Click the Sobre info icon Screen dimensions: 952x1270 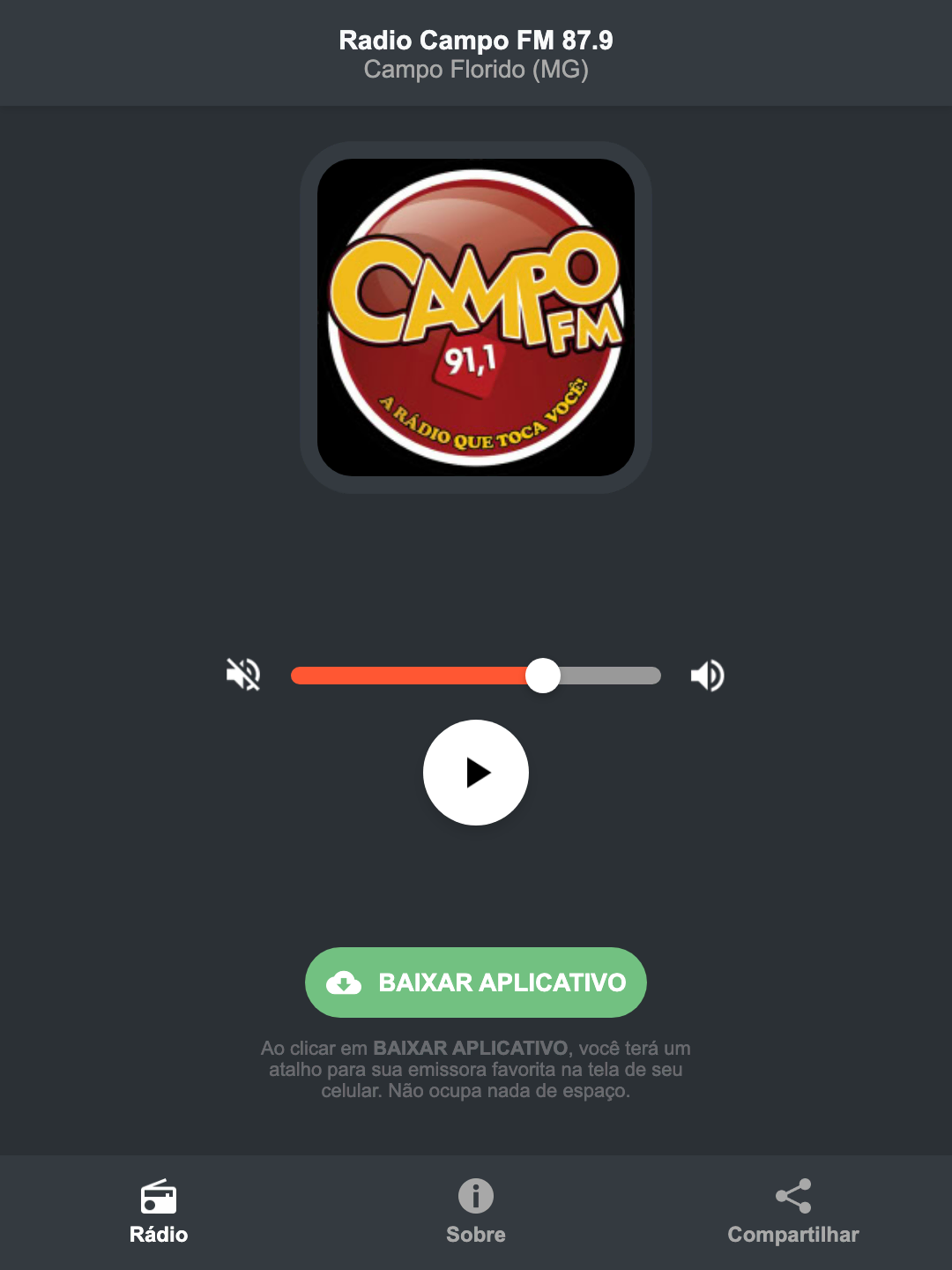pos(476,1198)
